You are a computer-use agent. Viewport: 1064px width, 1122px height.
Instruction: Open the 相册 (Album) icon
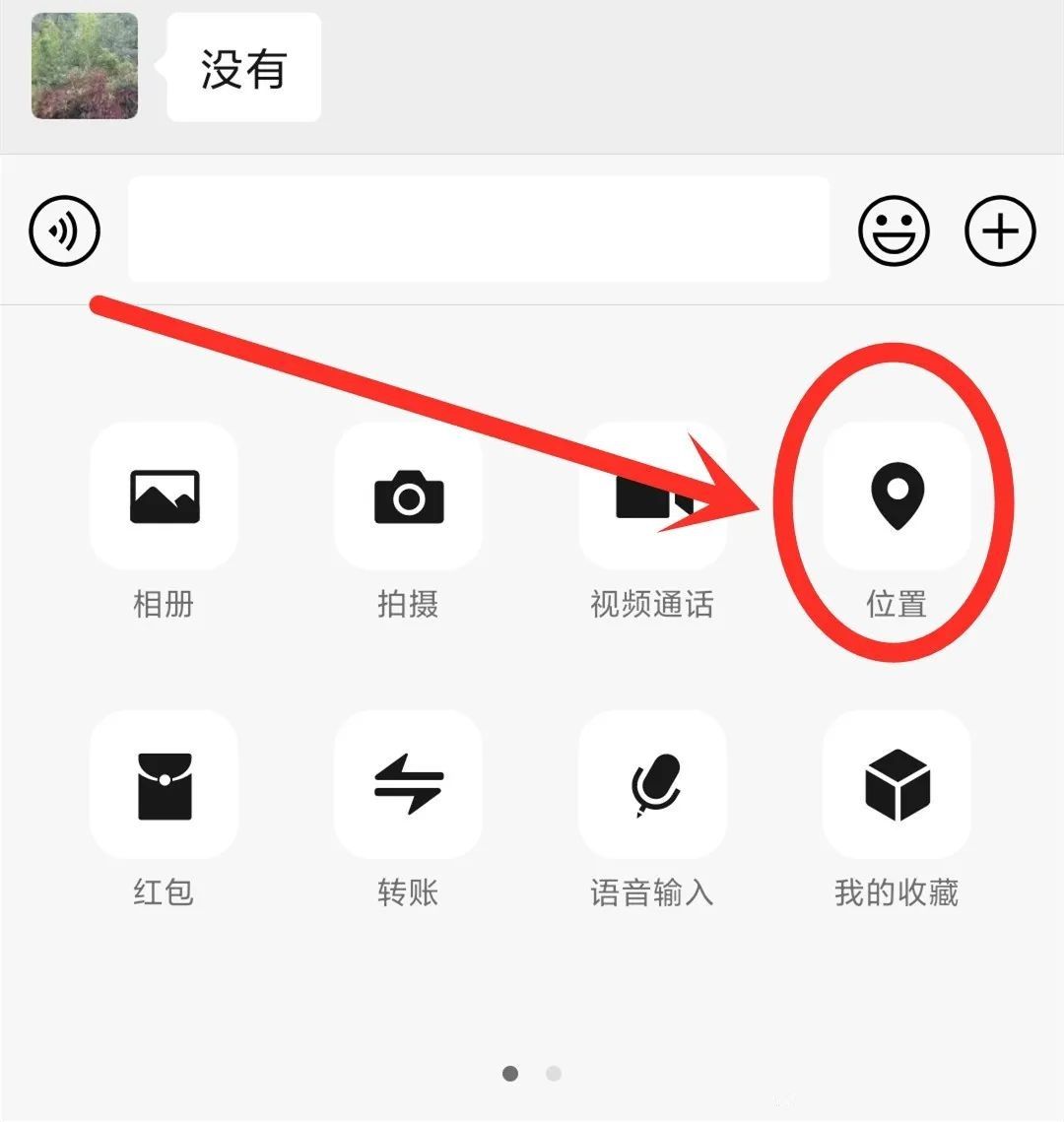tap(163, 497)
